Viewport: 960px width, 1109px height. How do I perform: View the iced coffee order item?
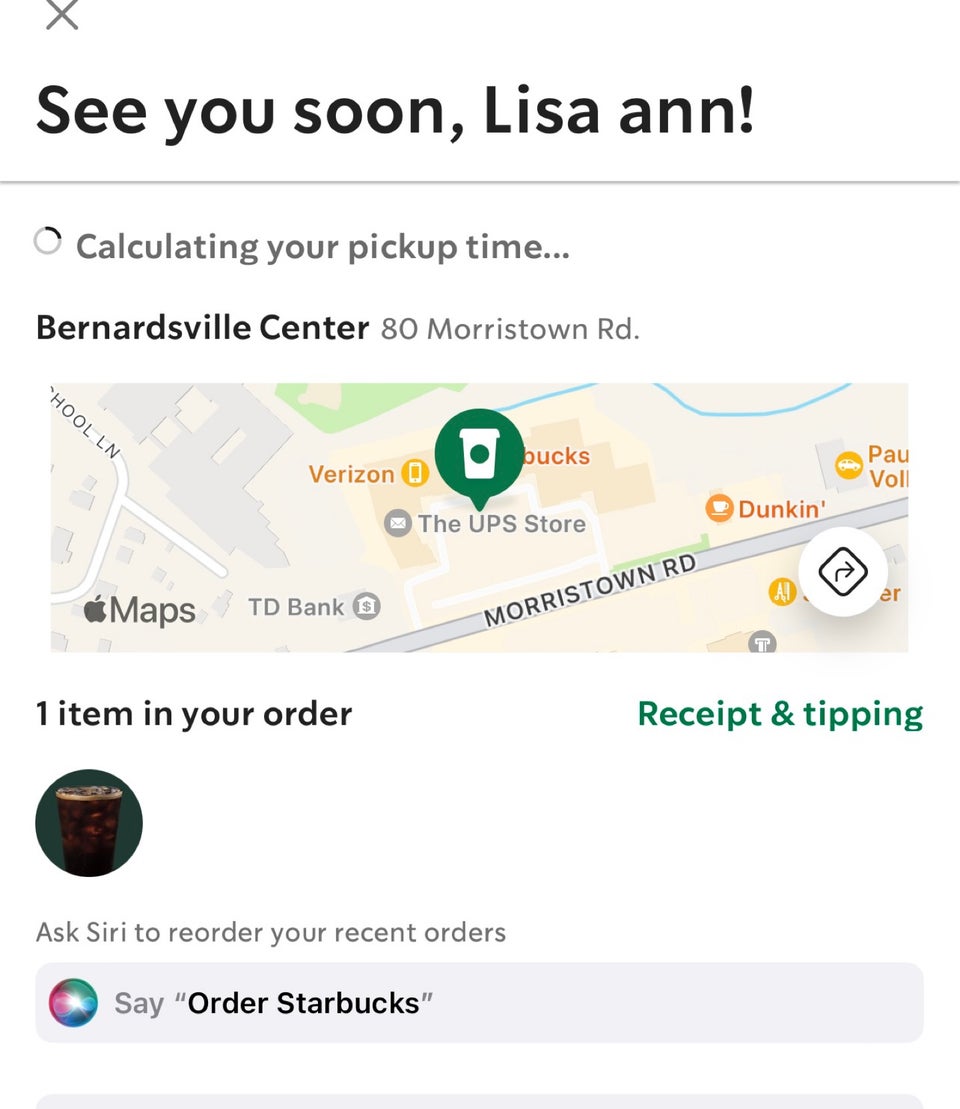pyautogui.click(x=89, y=823)
